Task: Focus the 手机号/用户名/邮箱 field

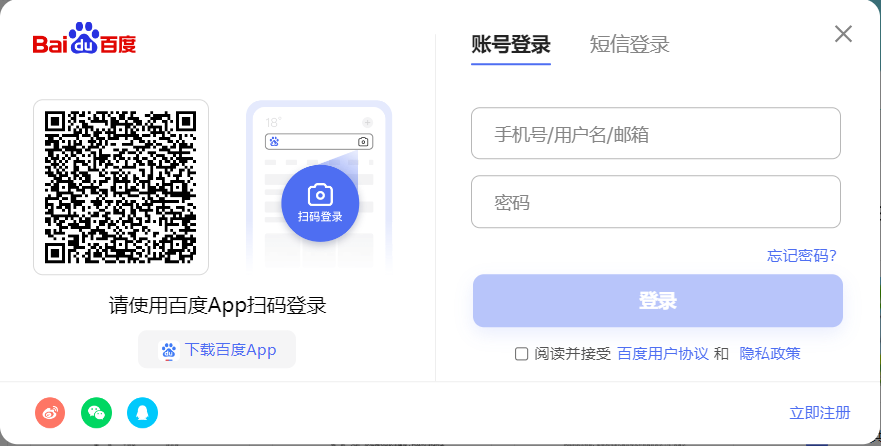Action: point(655,134)
